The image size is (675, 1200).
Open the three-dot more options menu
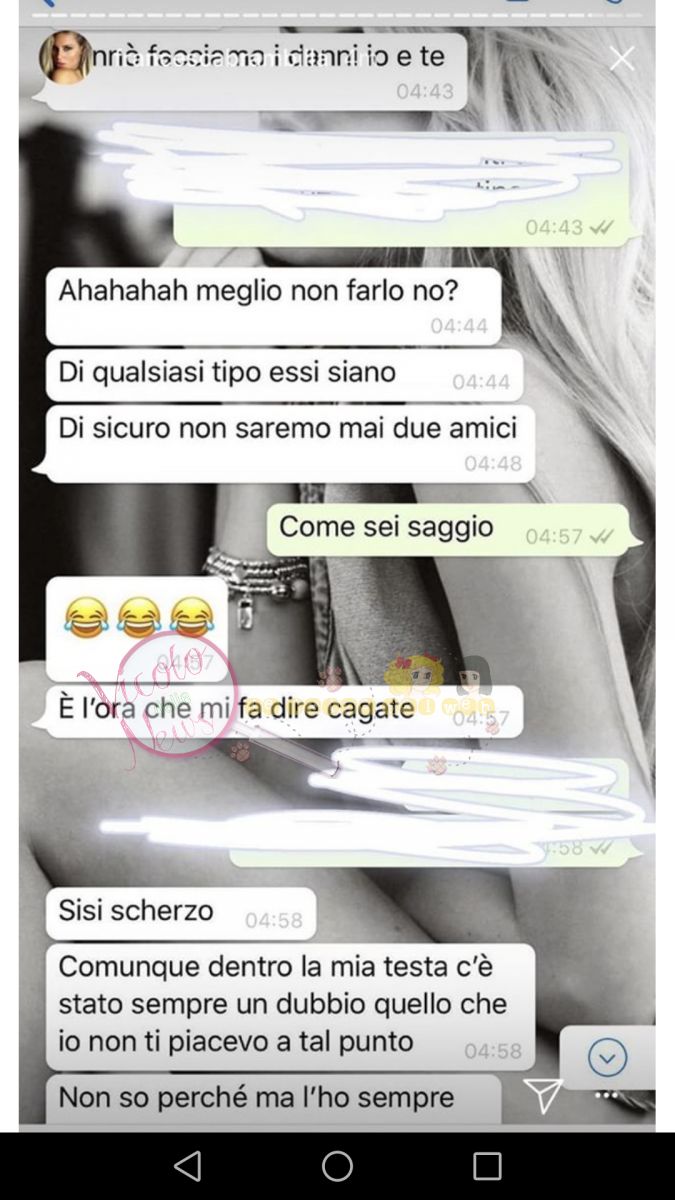click(x=607, y=1096)
